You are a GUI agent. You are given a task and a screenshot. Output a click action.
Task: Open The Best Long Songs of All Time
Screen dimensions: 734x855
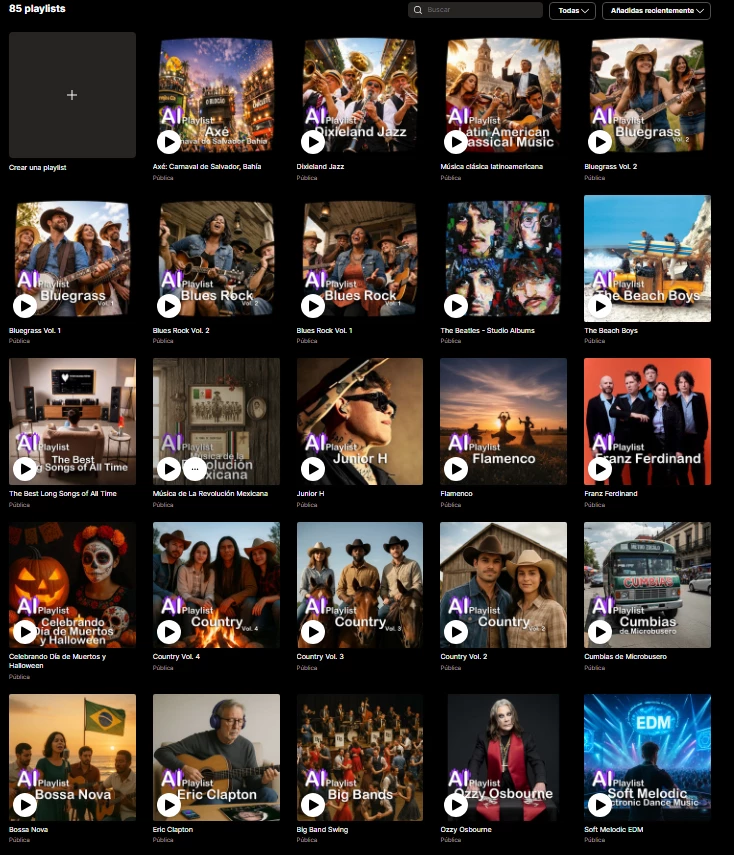tap(72, 421)
